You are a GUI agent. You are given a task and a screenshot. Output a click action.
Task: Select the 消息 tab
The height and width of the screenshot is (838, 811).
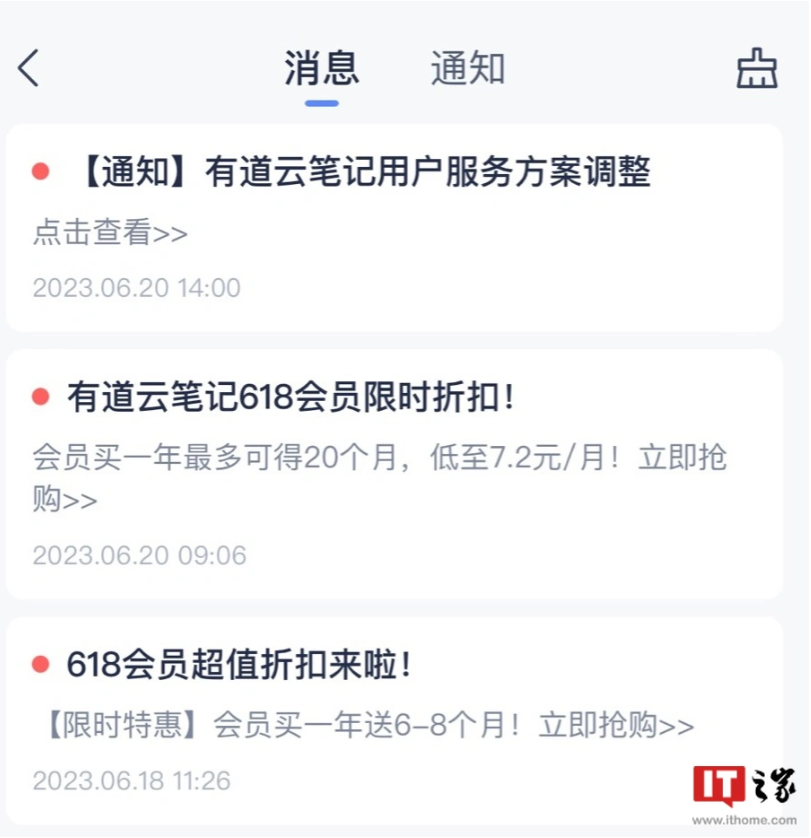tap(321, 68)
